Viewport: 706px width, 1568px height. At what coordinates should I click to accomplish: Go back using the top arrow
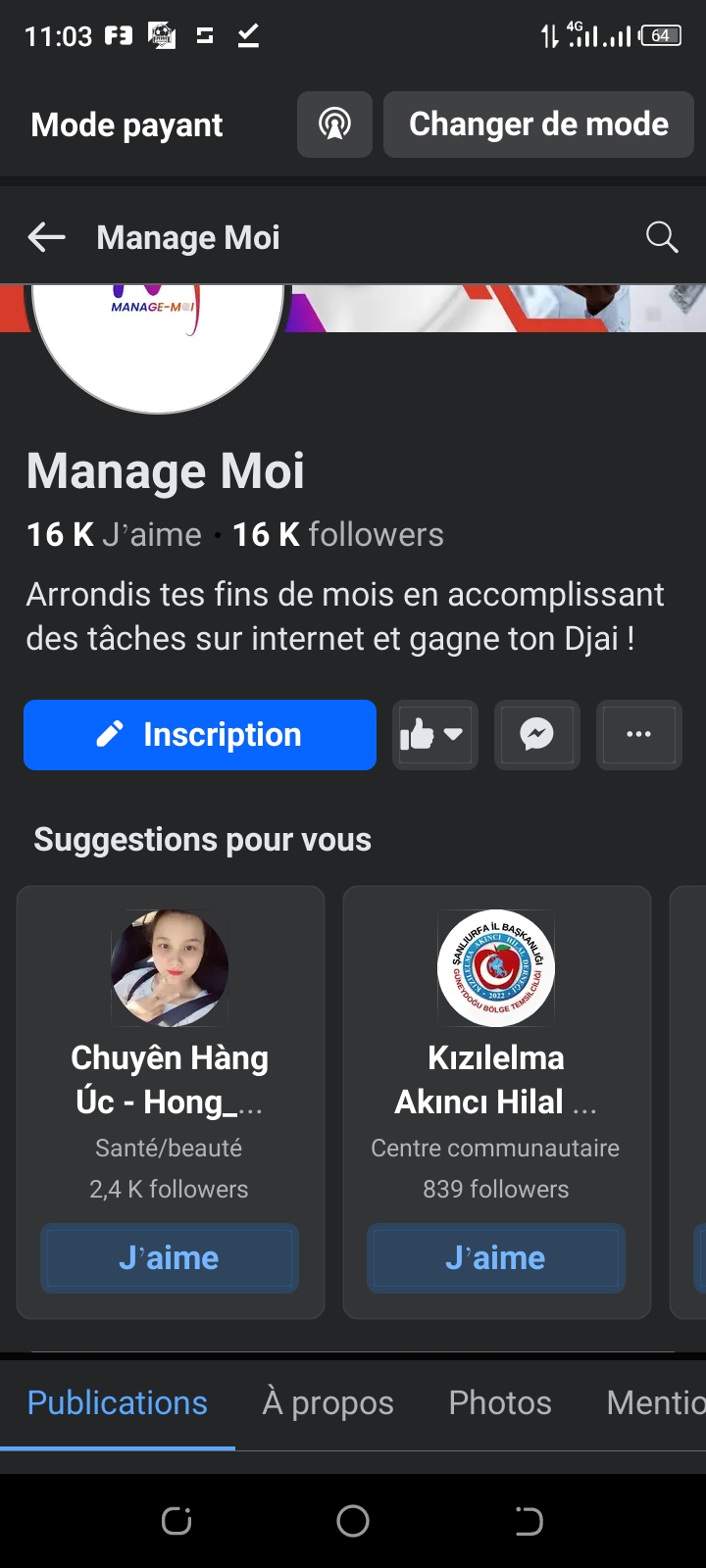click(x=46, y=237)
